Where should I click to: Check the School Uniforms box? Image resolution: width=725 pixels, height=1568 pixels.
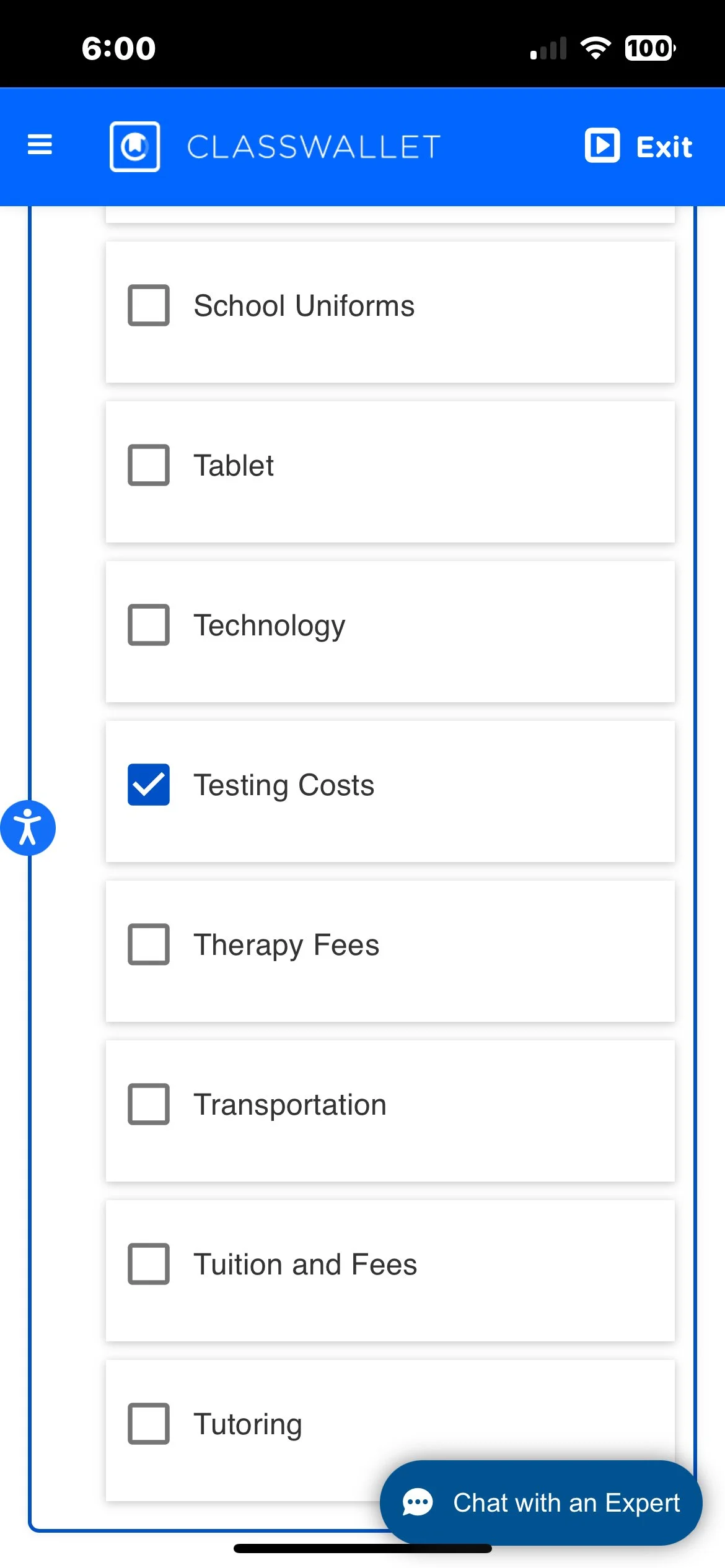[149, 305]
